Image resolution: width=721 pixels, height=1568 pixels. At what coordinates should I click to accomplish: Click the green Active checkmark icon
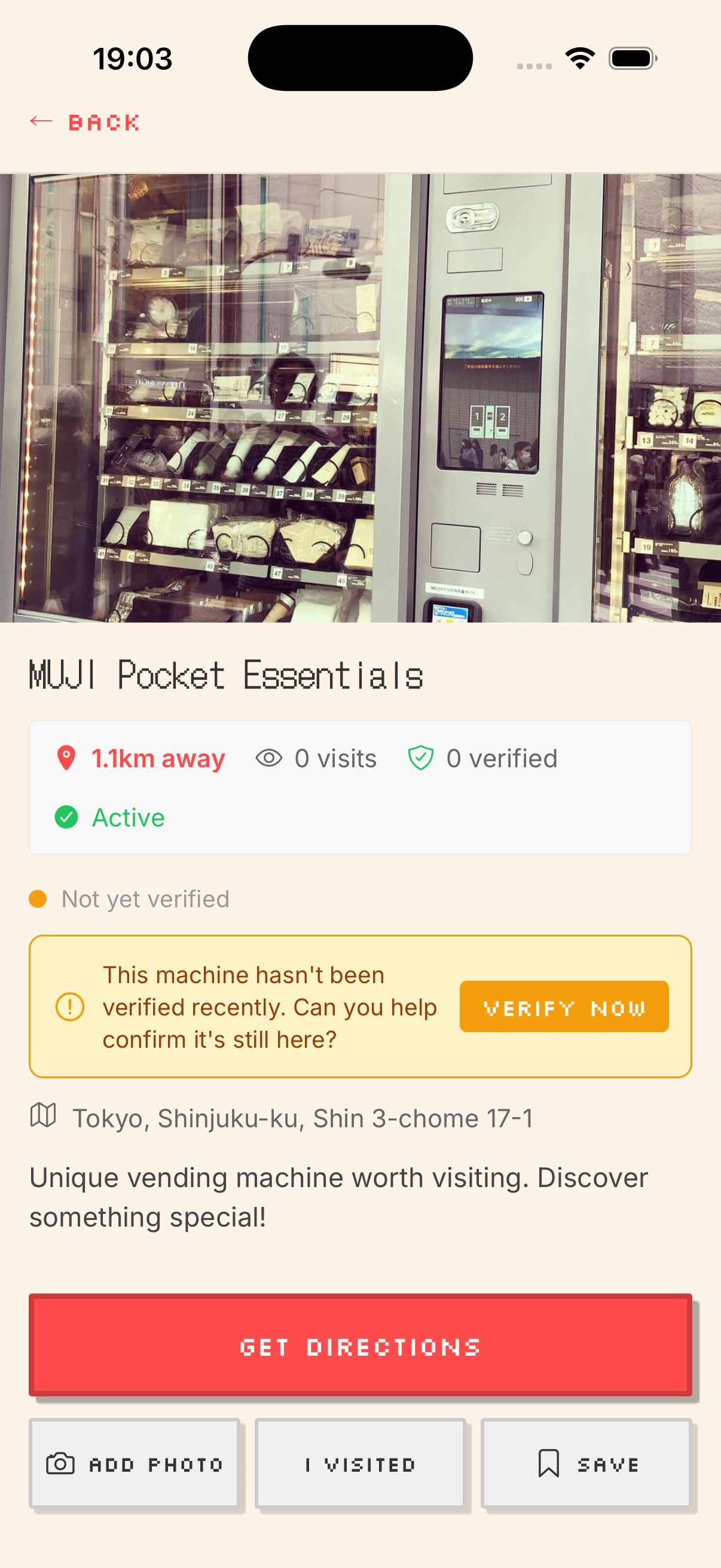pyautogui.click(x=68, y=817)
